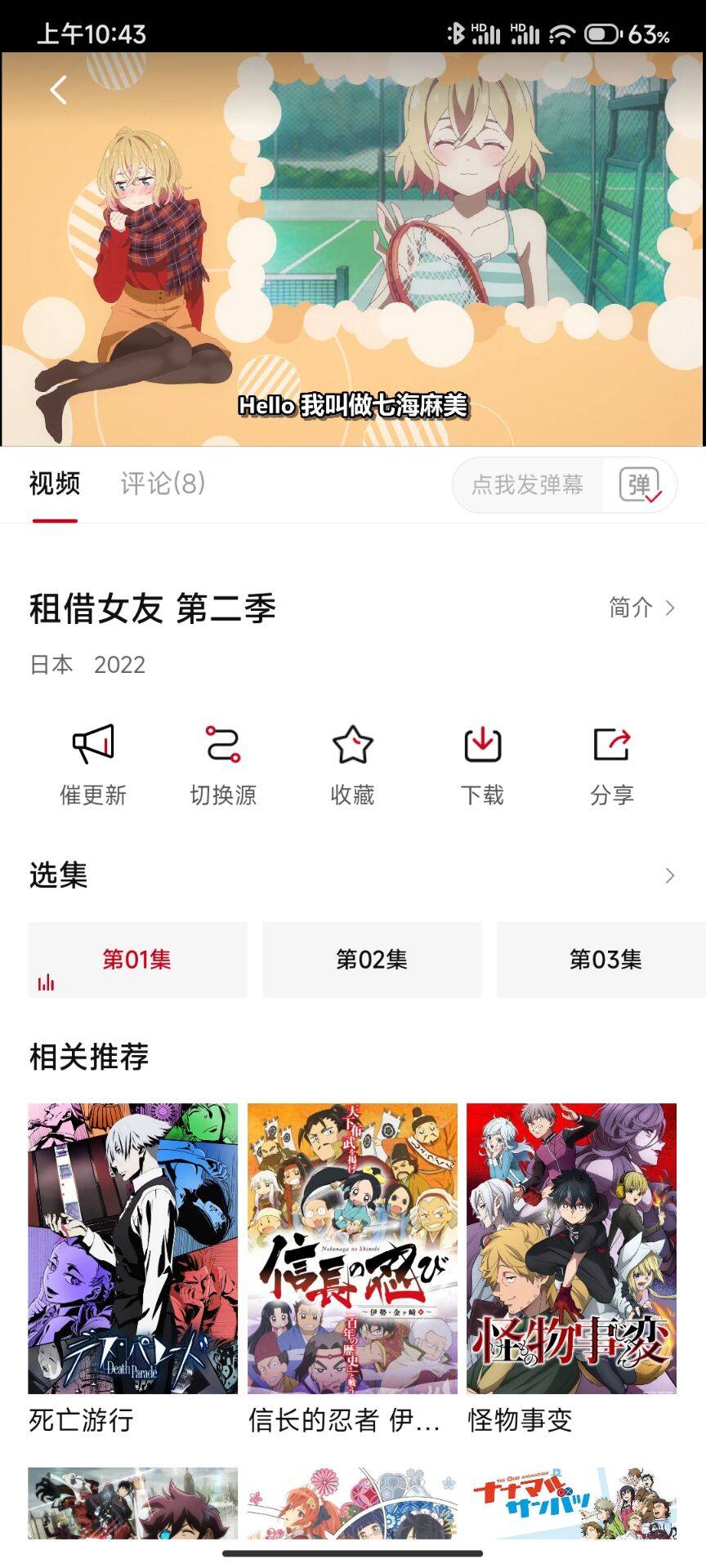The width and height of the screenshot is (706, 1568).
Task: Tap the 分享 share icon
Action: pos(611,745)
